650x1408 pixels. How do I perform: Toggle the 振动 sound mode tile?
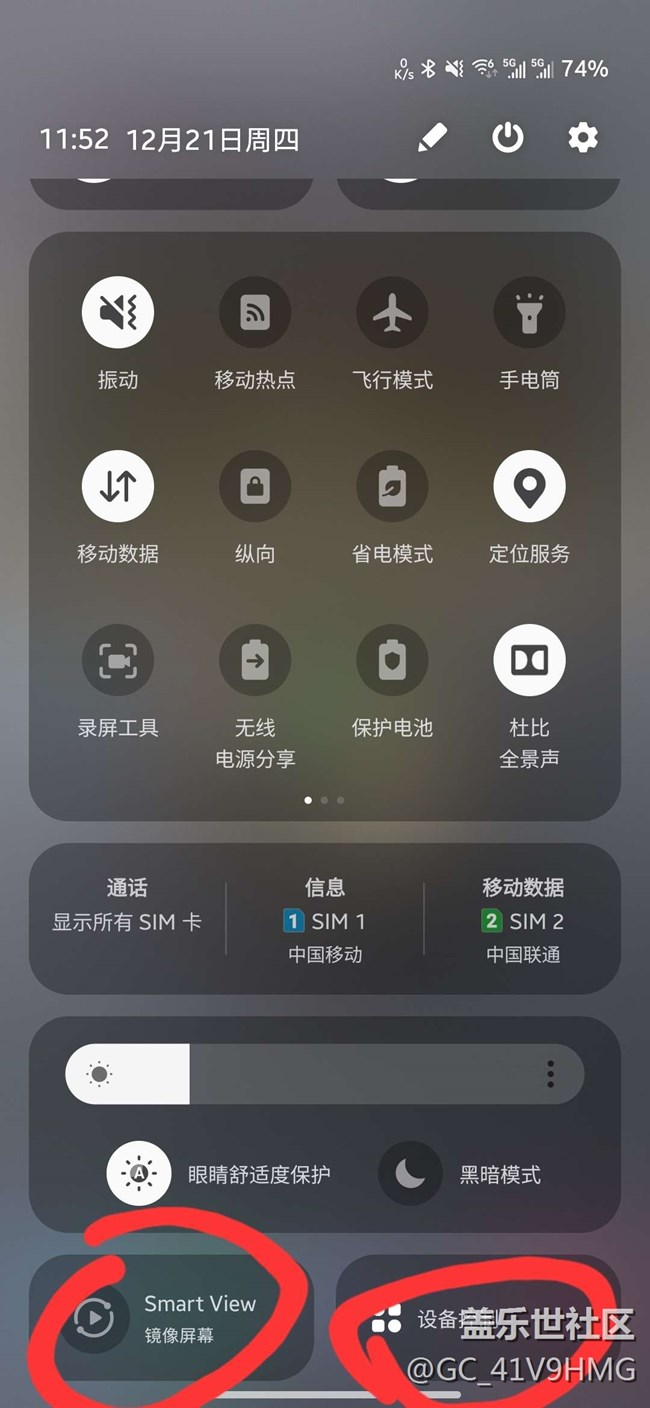(x=118, y=313)
